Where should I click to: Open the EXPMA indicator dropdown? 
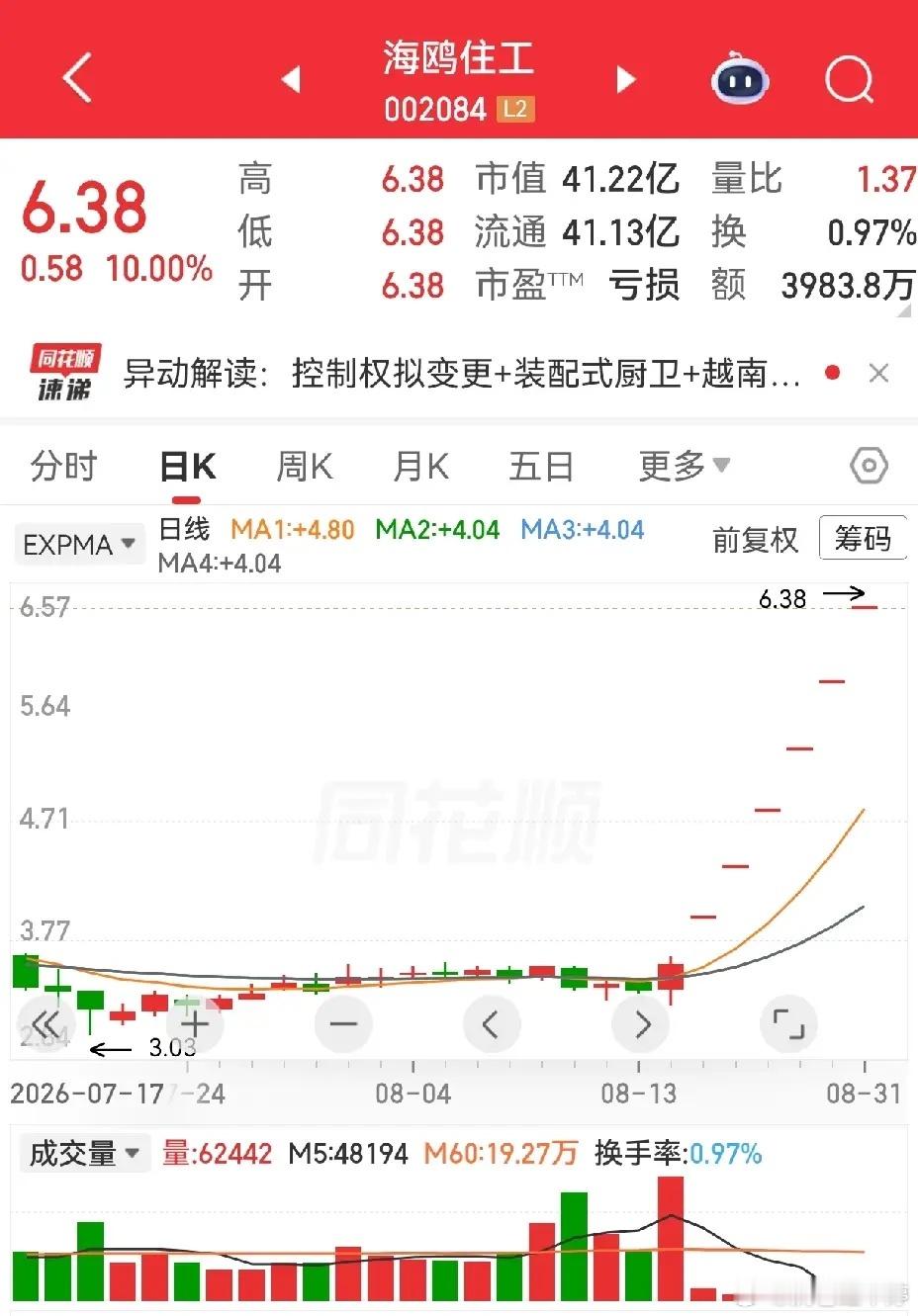click(x=79, y=545)
